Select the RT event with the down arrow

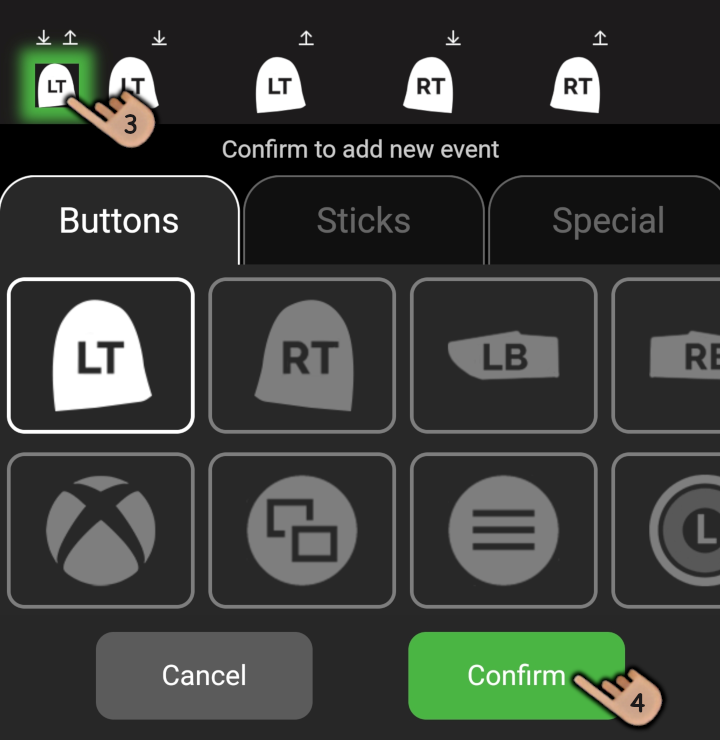[429, 84]
